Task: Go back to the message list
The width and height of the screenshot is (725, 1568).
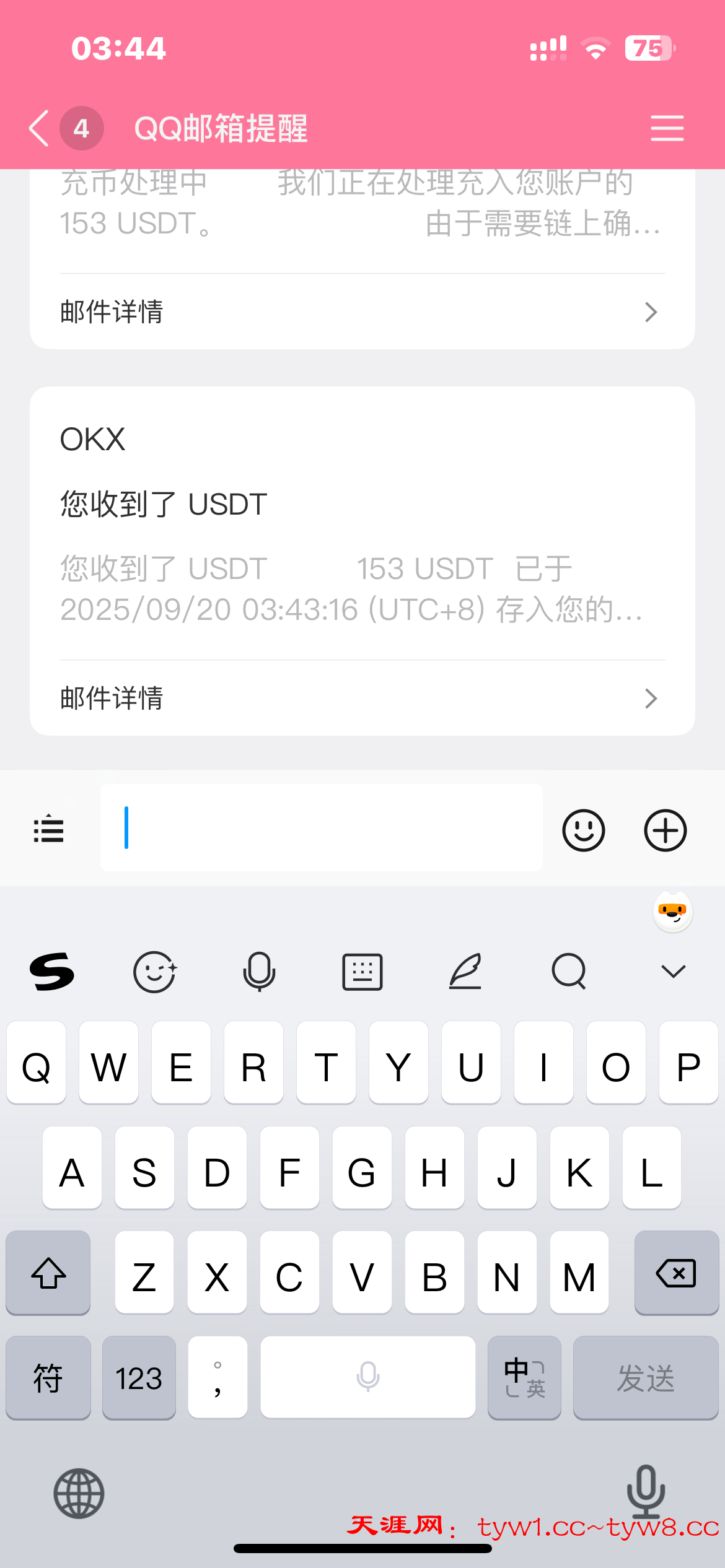Action: coord(40,128)
